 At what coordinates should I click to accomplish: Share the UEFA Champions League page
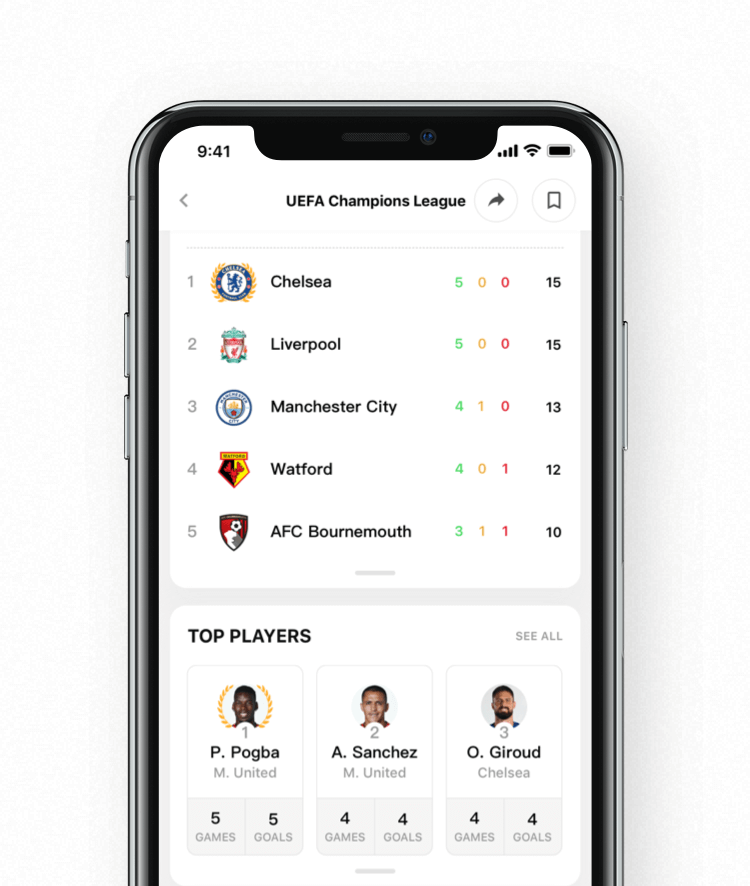coord(496,201)
